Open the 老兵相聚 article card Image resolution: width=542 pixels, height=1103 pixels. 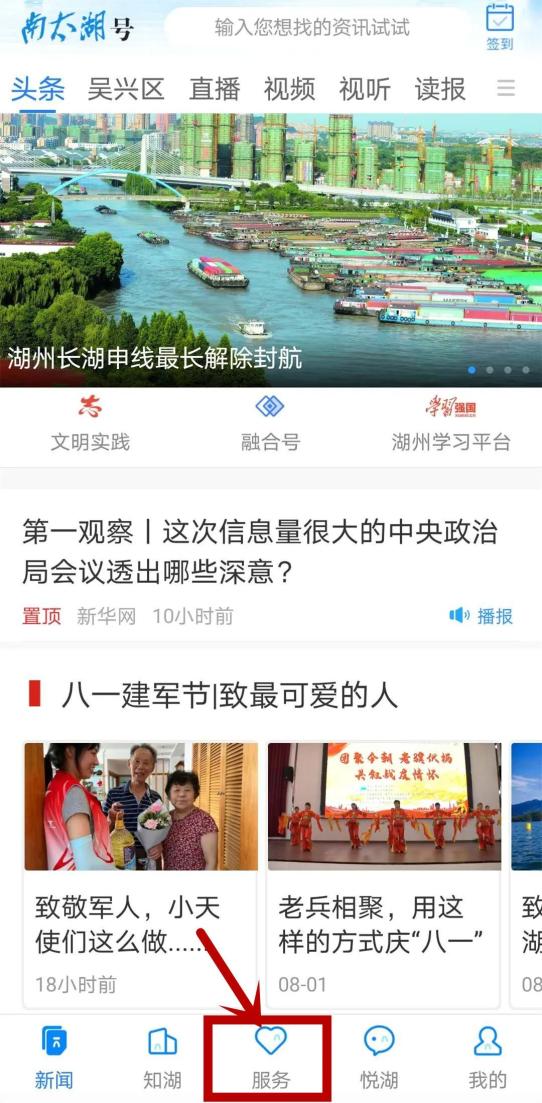[x=384, y=875]
